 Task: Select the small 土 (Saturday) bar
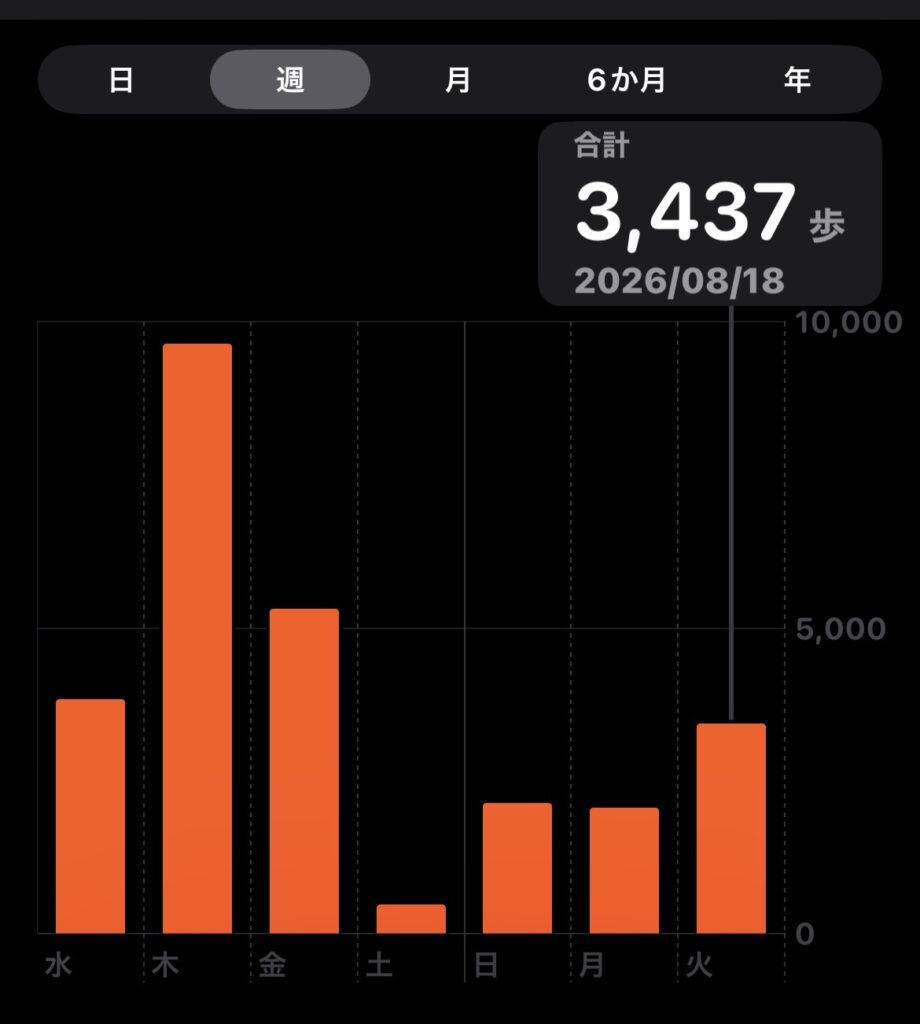[411, 919]
